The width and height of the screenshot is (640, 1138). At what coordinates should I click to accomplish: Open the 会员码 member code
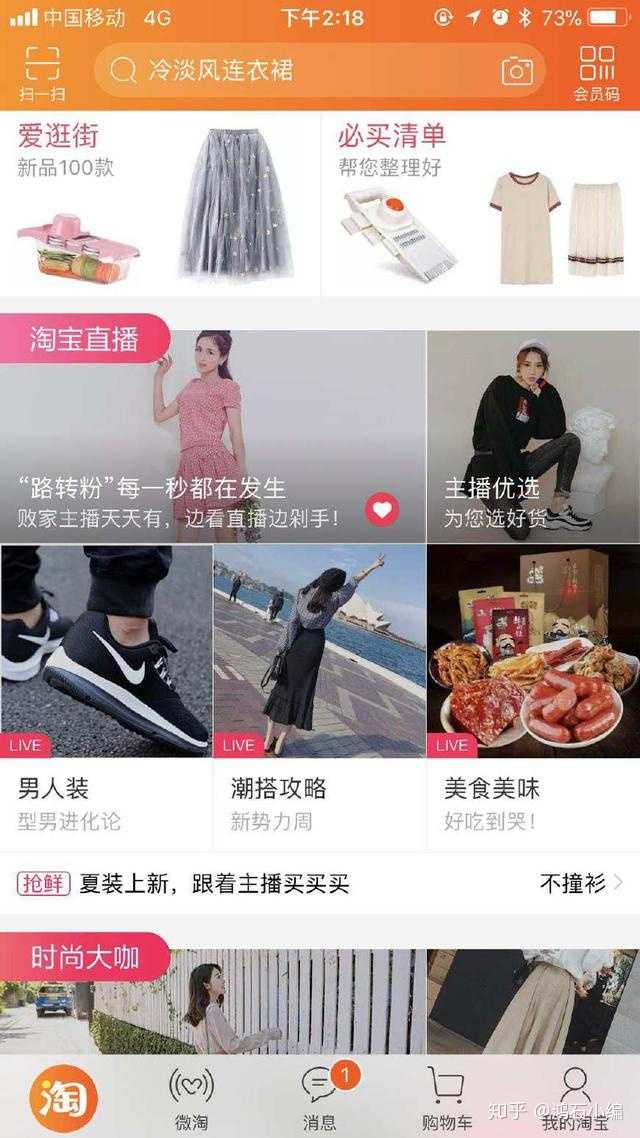click(x=596, y=74)
